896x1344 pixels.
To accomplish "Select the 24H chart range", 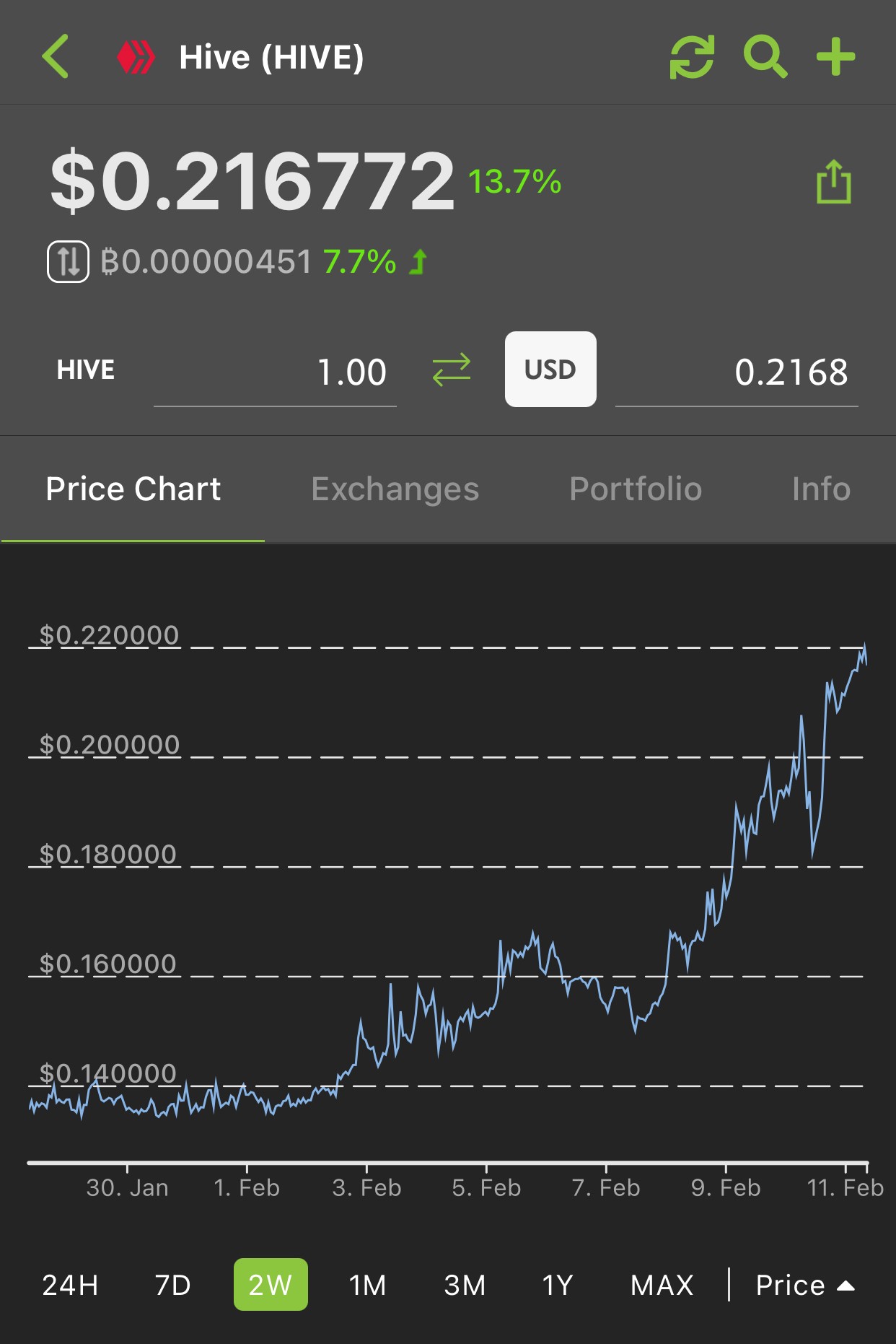I will pyautogui.click(x=70, y=1285).
